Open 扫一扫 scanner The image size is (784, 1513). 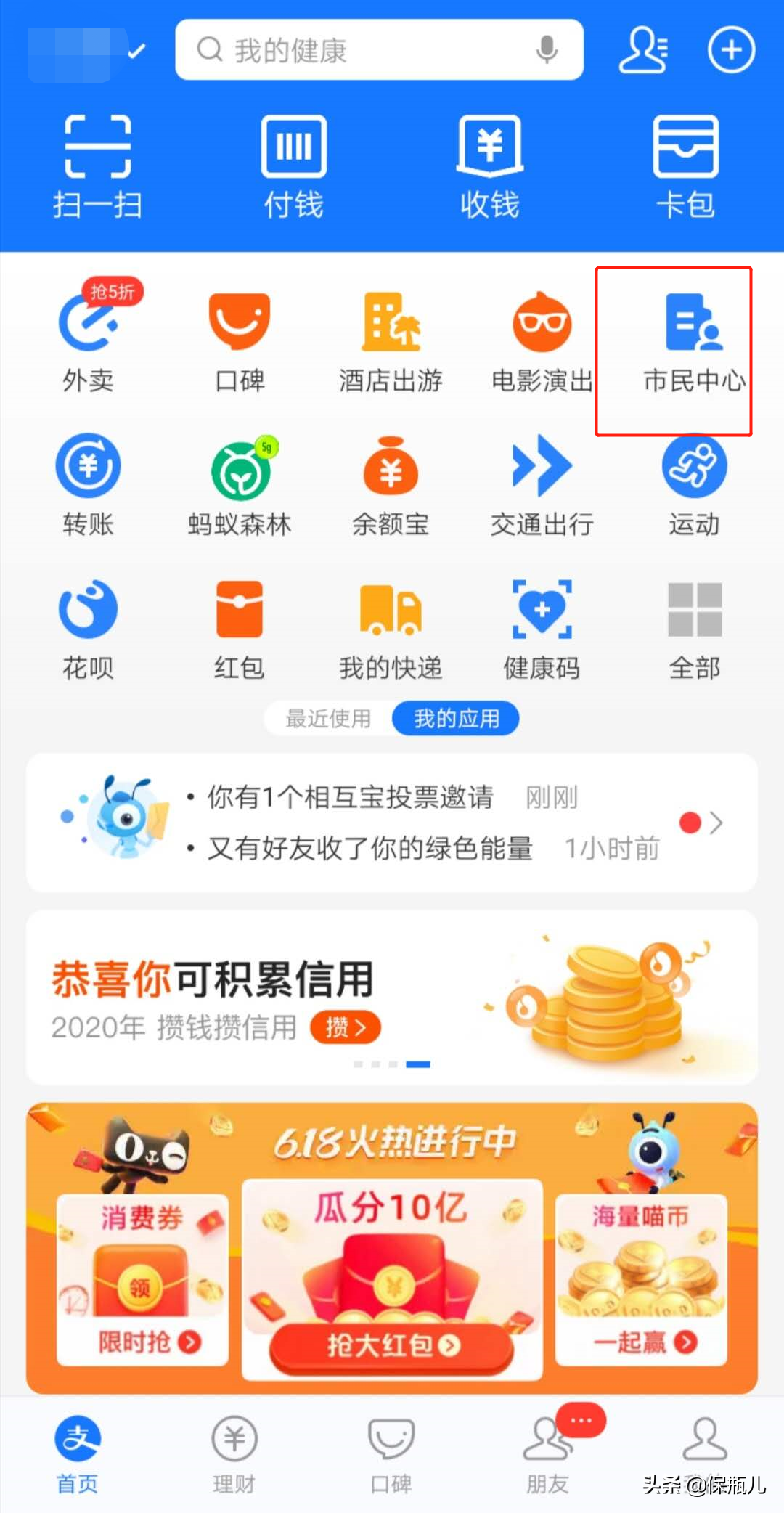[97, 167]
